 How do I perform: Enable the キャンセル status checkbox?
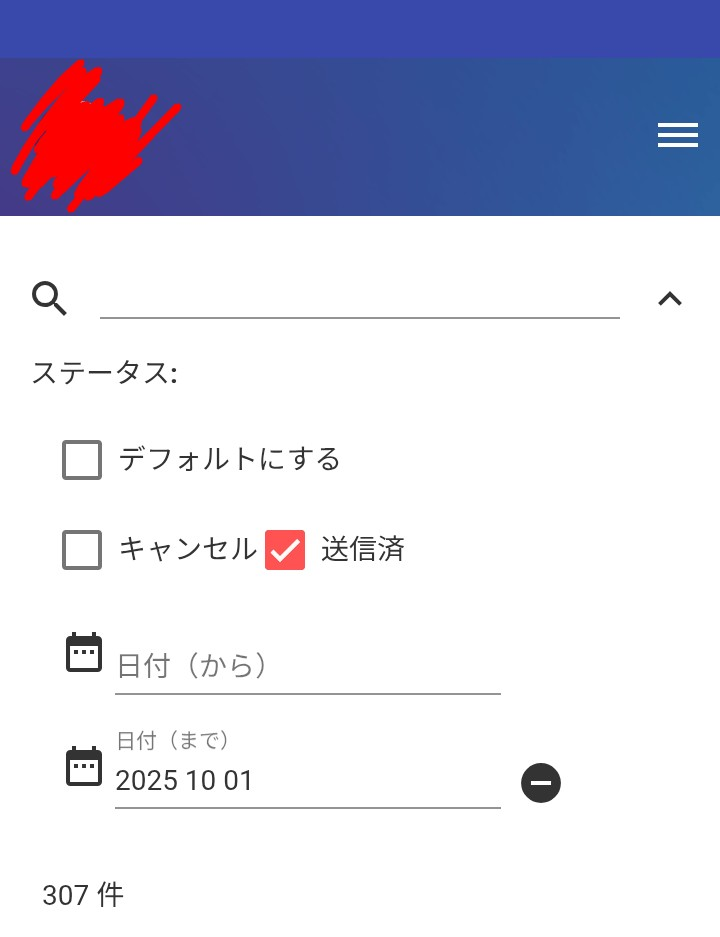click(82, 550)
